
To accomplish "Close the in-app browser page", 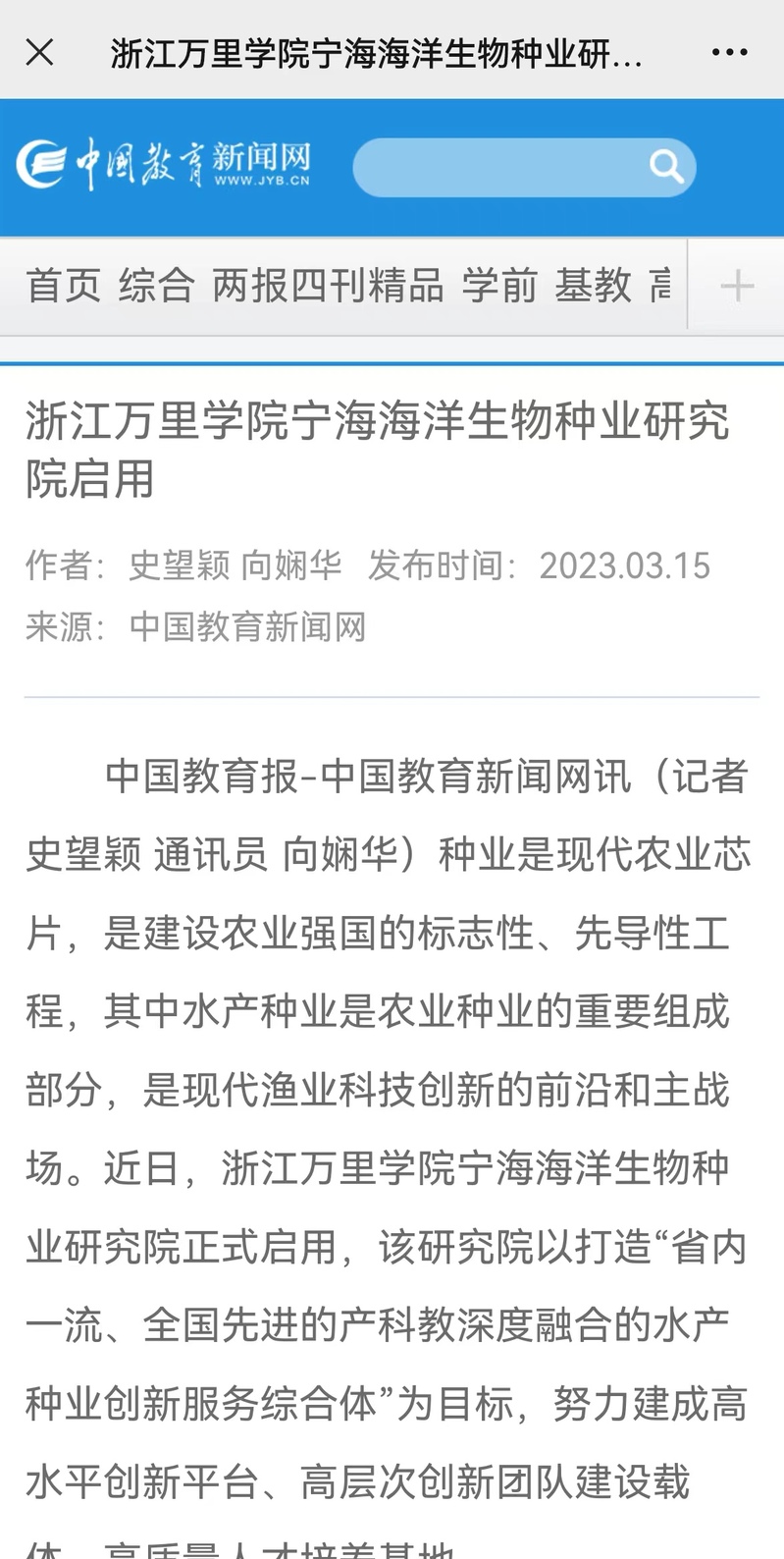I will [39, 51].
